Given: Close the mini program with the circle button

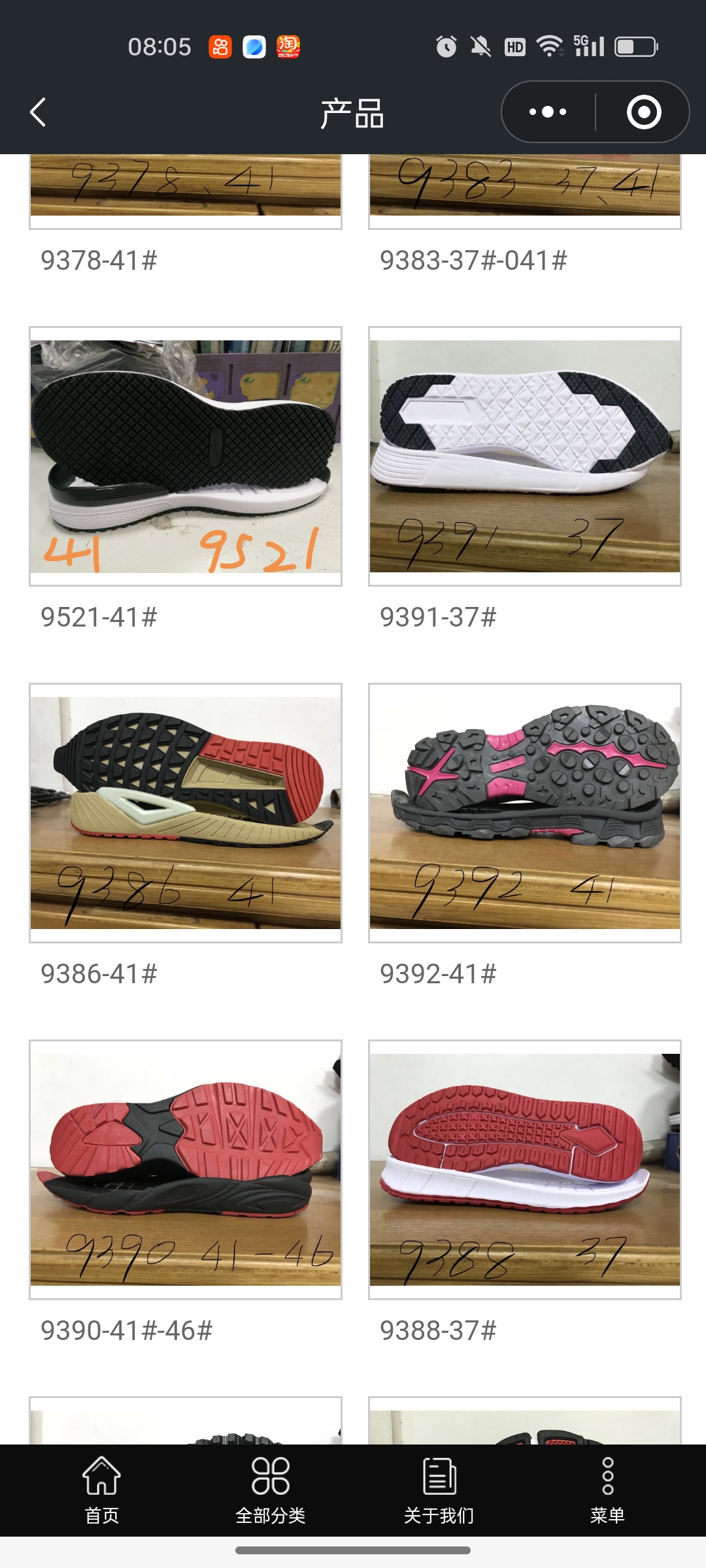Looking at the screenshot, I should click(x=643, y=112).
